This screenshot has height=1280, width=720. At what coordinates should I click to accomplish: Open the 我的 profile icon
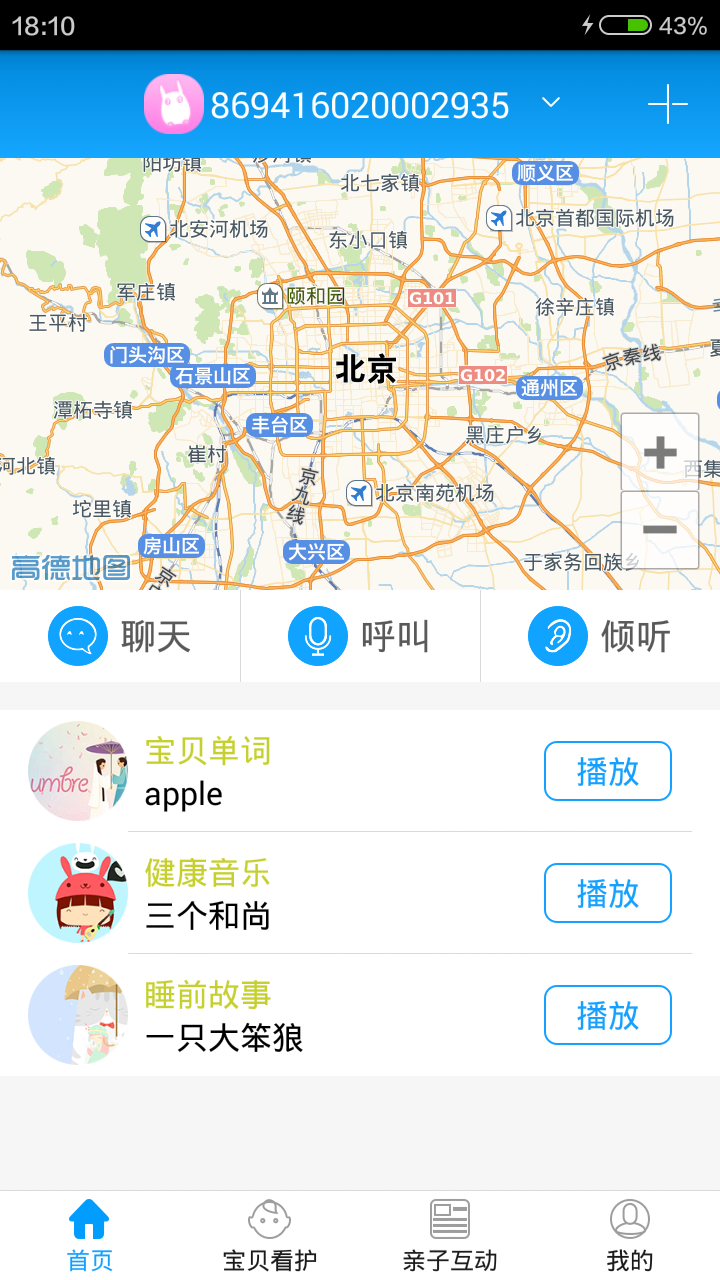click(629, 1218)
